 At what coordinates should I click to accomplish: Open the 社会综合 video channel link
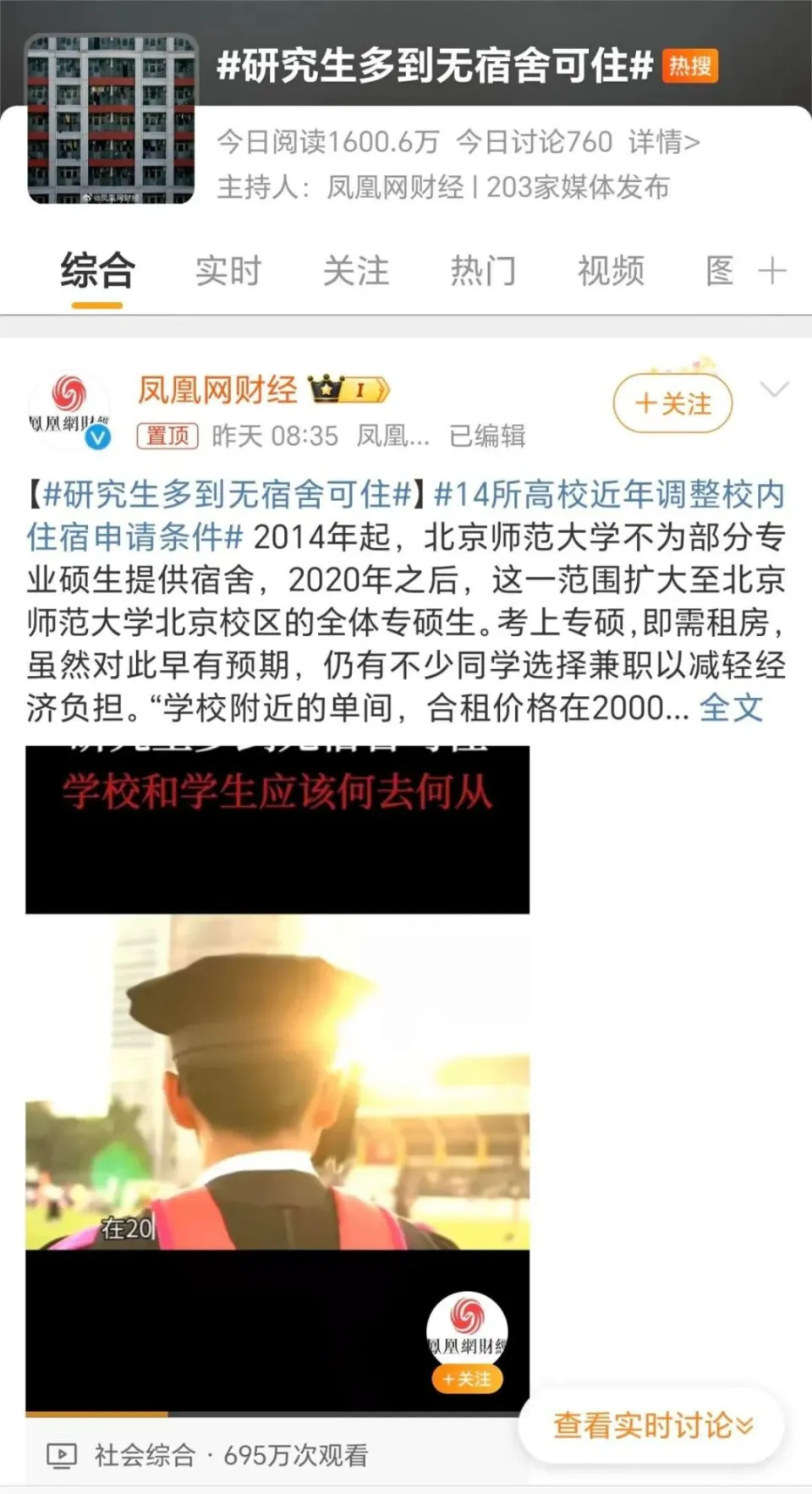[145, 1455]
